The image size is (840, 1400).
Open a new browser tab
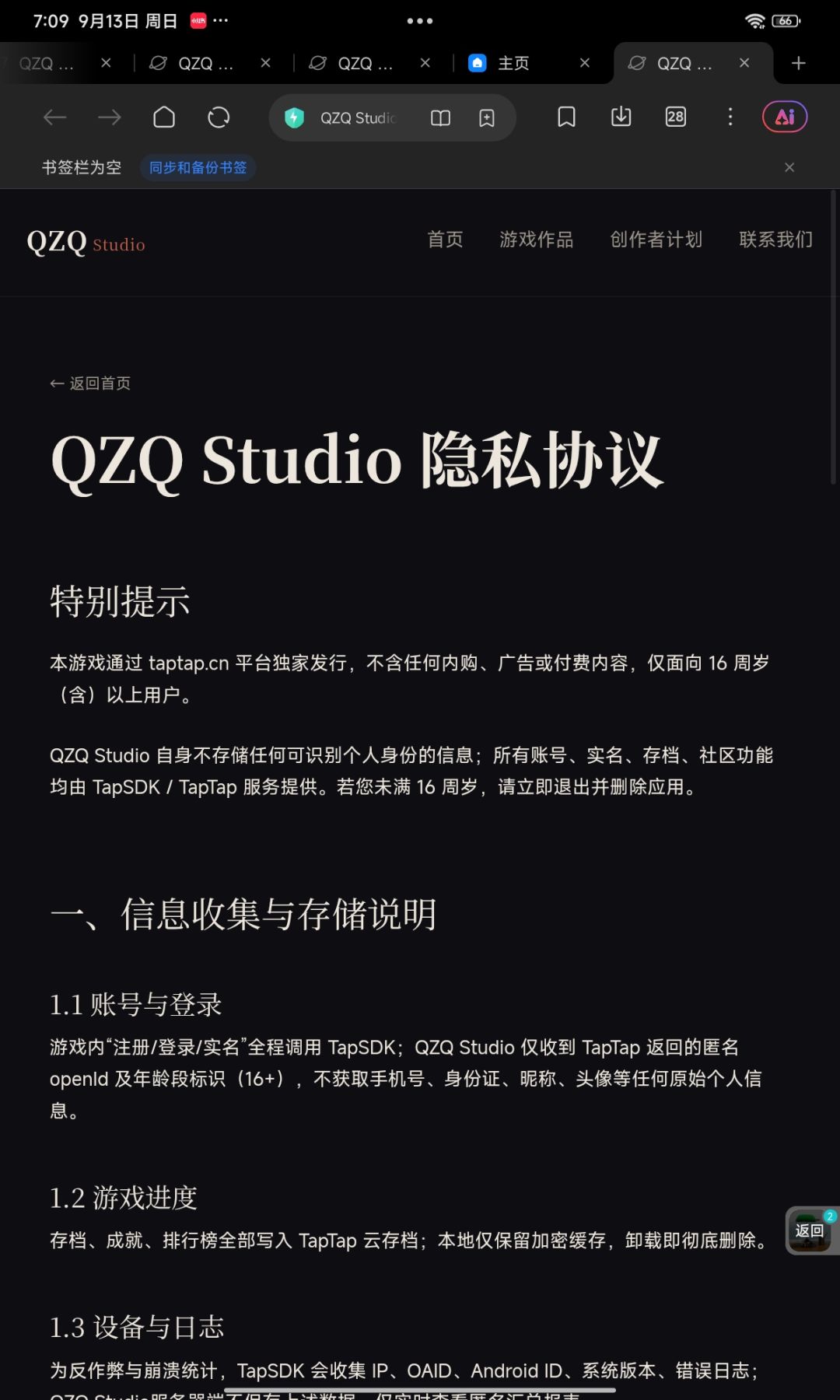(x=798, y=63)
